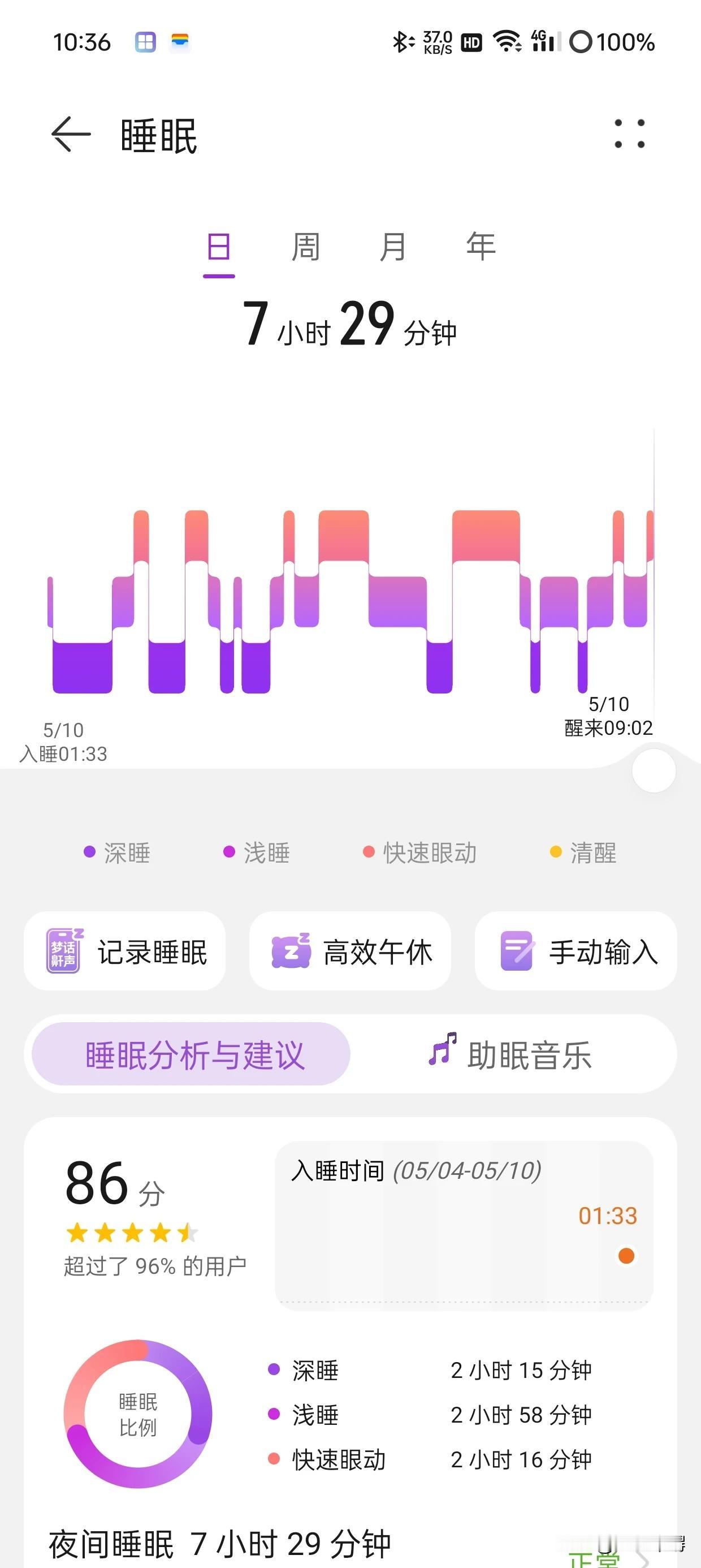Screen dimensions: 701x1568
Task: Switch to 助眠音乐
Action: (510, 1054)
